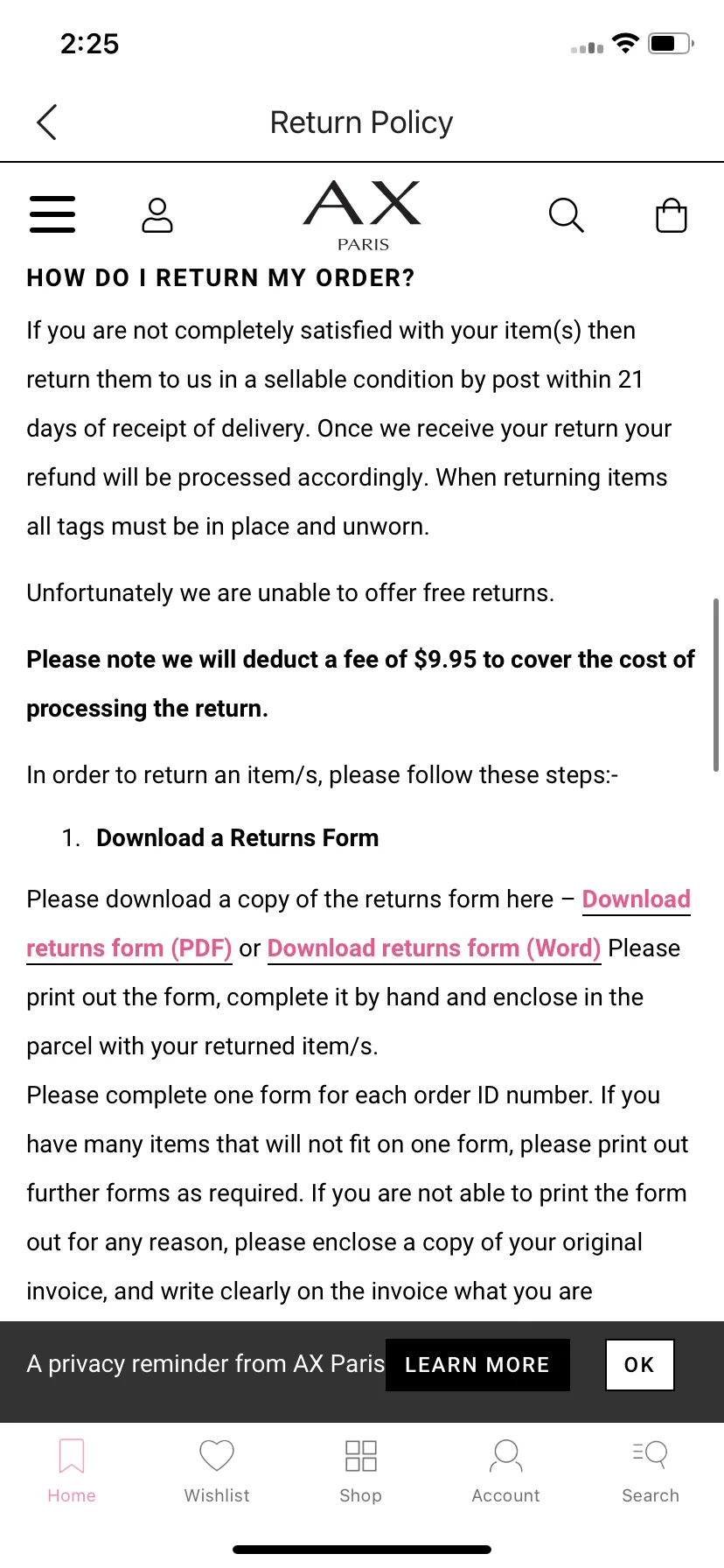Open the hamburger menu
The height and width of the screenshot is (1568, 724).
(52, 214)
